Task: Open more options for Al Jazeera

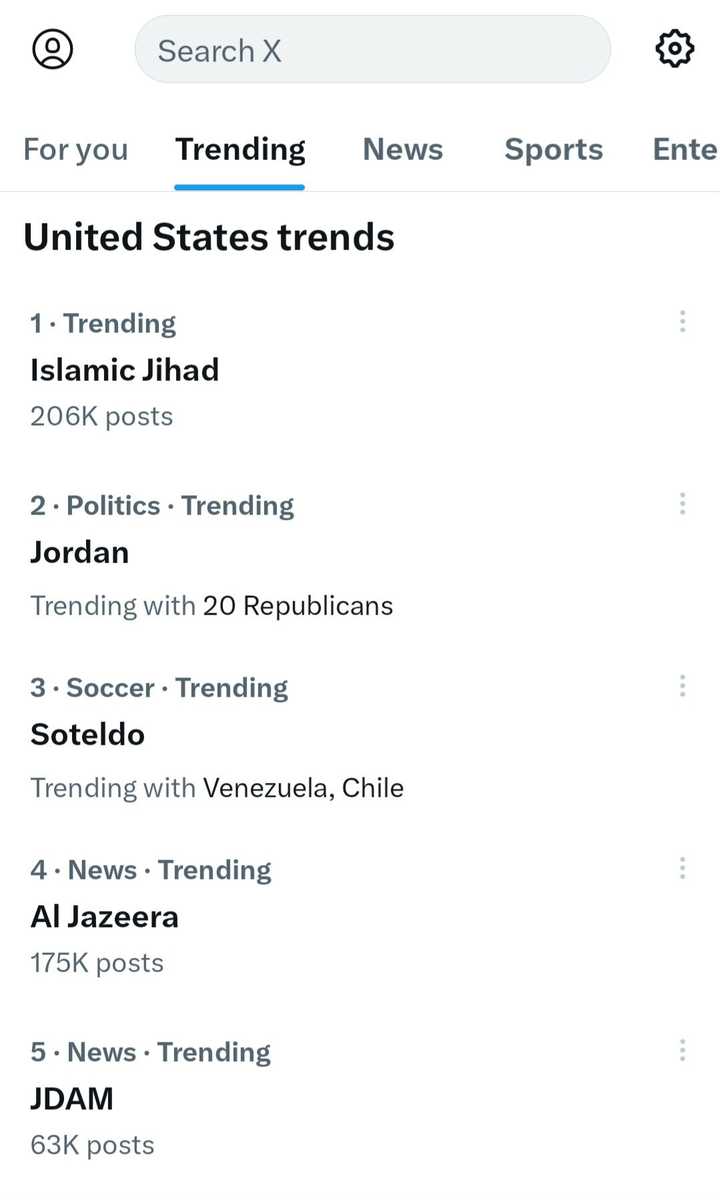Action: [x=682, y=867]
